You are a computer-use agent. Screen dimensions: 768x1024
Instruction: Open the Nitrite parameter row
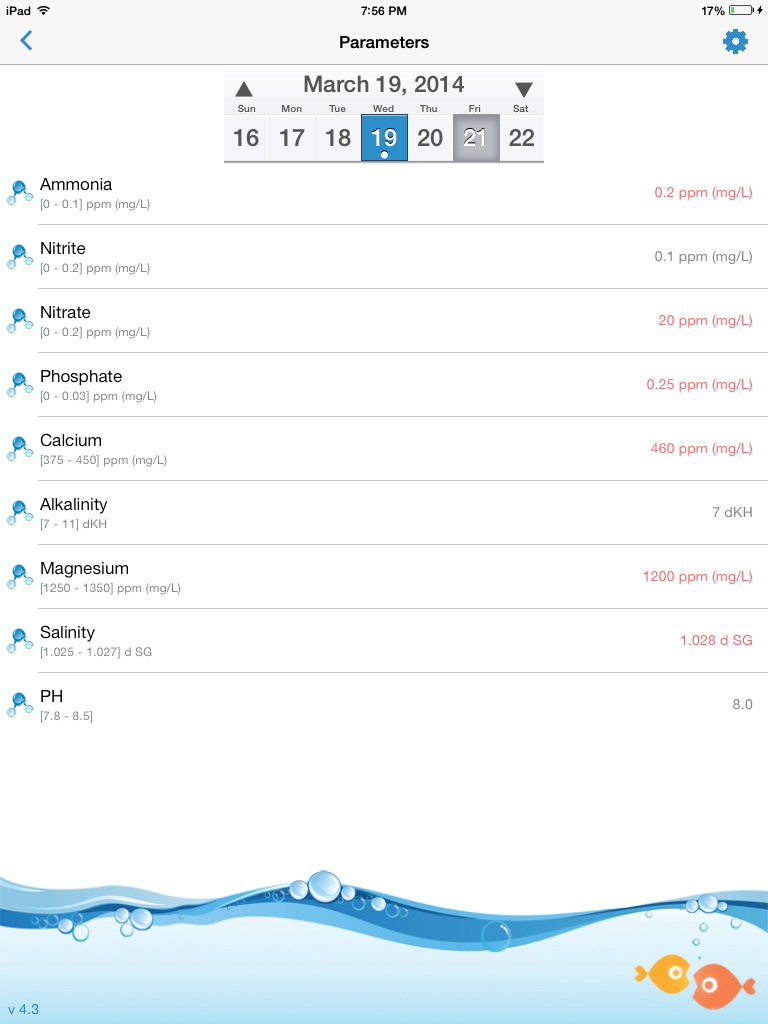[384, 257]
